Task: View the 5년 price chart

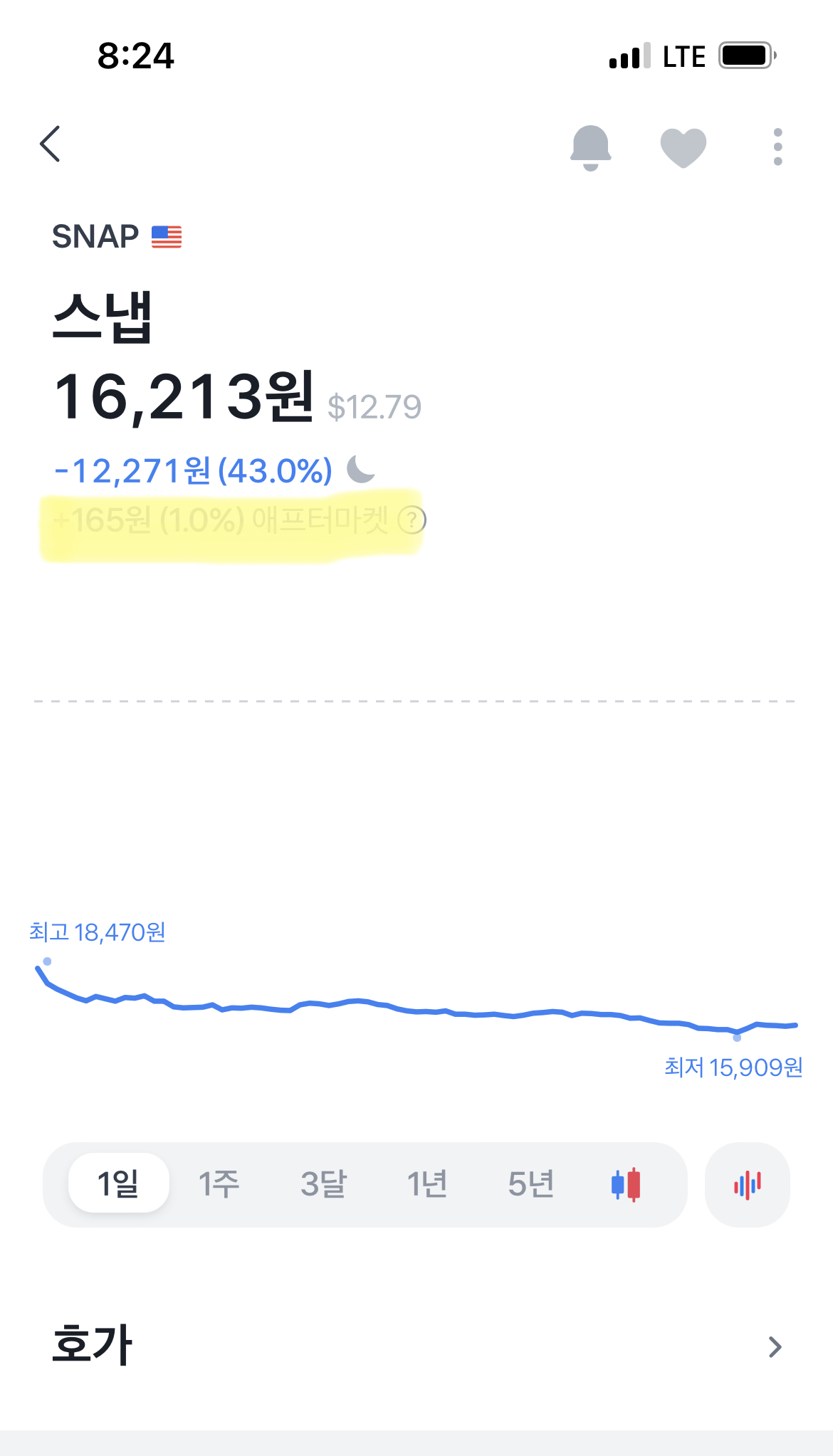Action: point(530,1183)
